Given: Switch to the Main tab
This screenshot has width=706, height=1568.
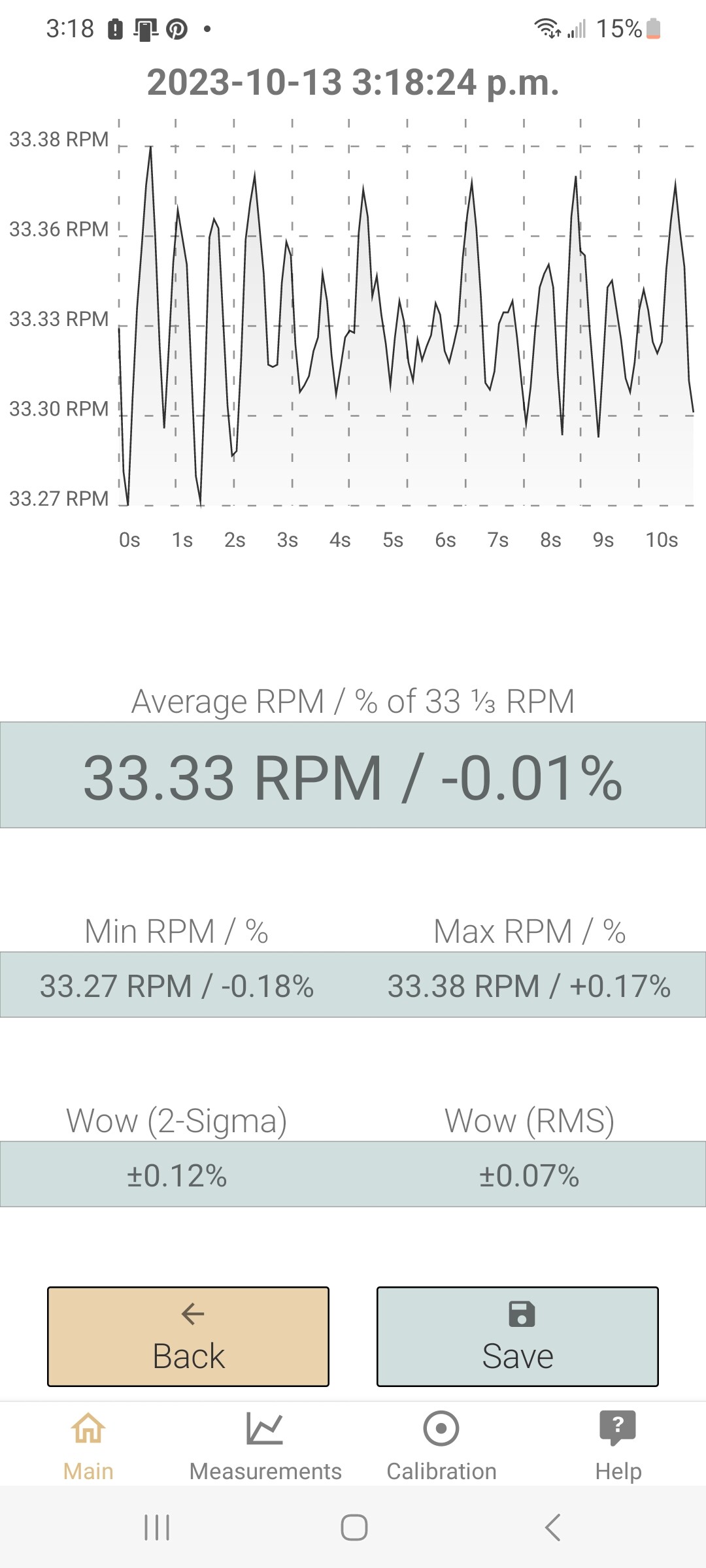Looking at the screenshot, I should click(x=88, y=1445).
